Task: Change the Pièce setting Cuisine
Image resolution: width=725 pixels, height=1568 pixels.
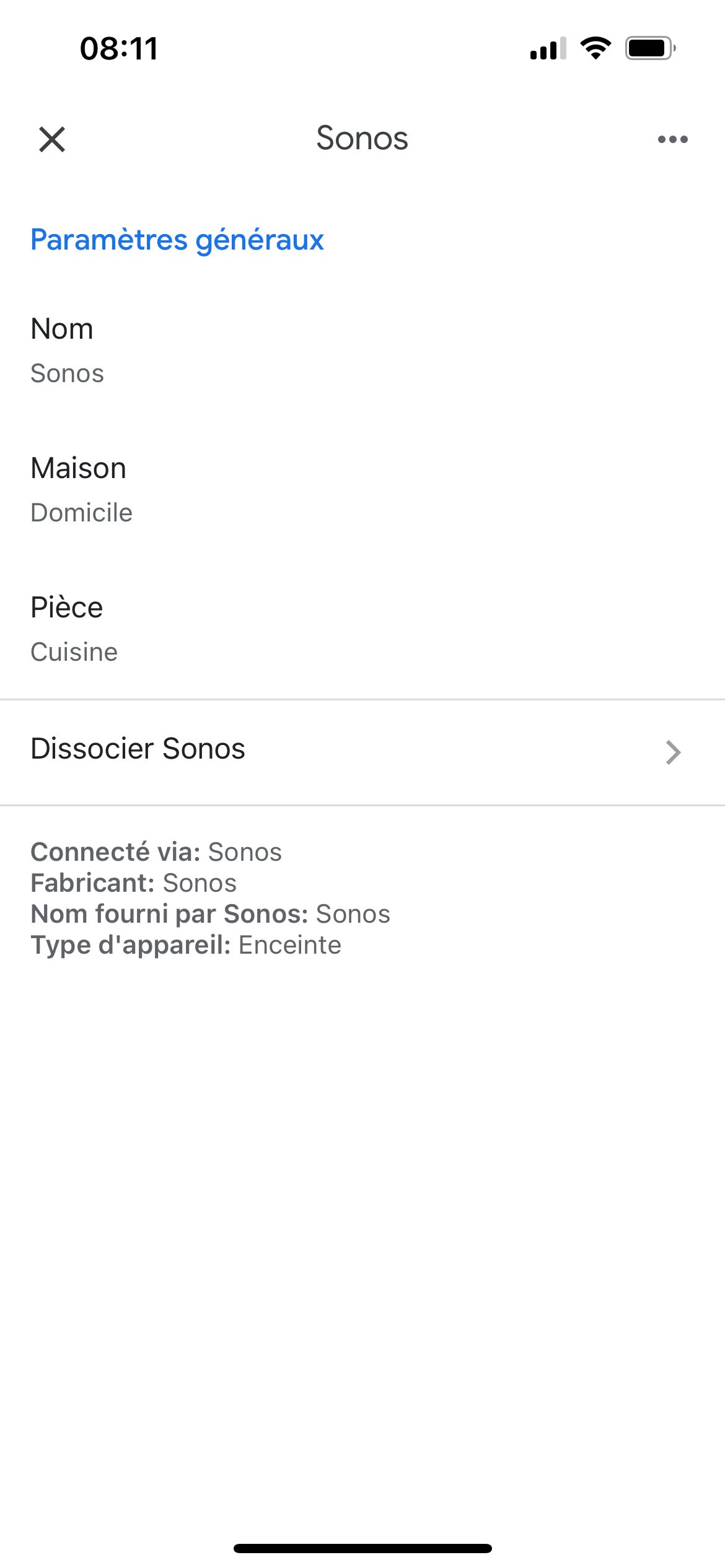Action: coord(362,629)
